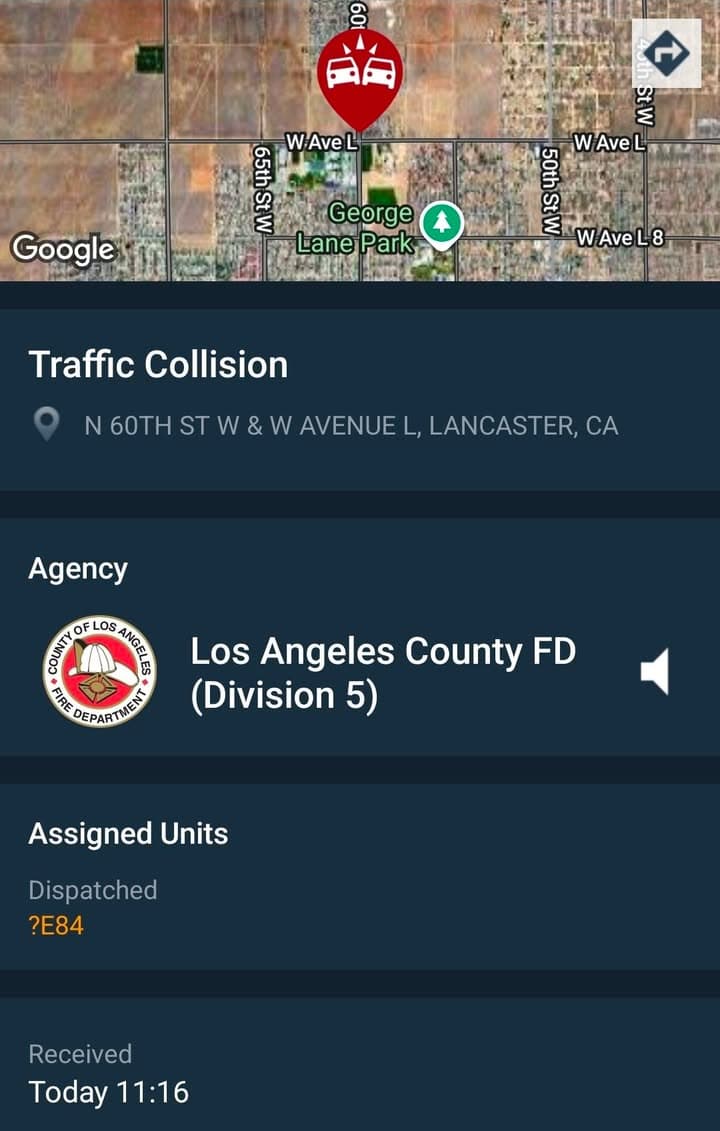Collapse the Dispatched units list
720x1131 pixels.
pyautogui.click(x=93, y=890)
